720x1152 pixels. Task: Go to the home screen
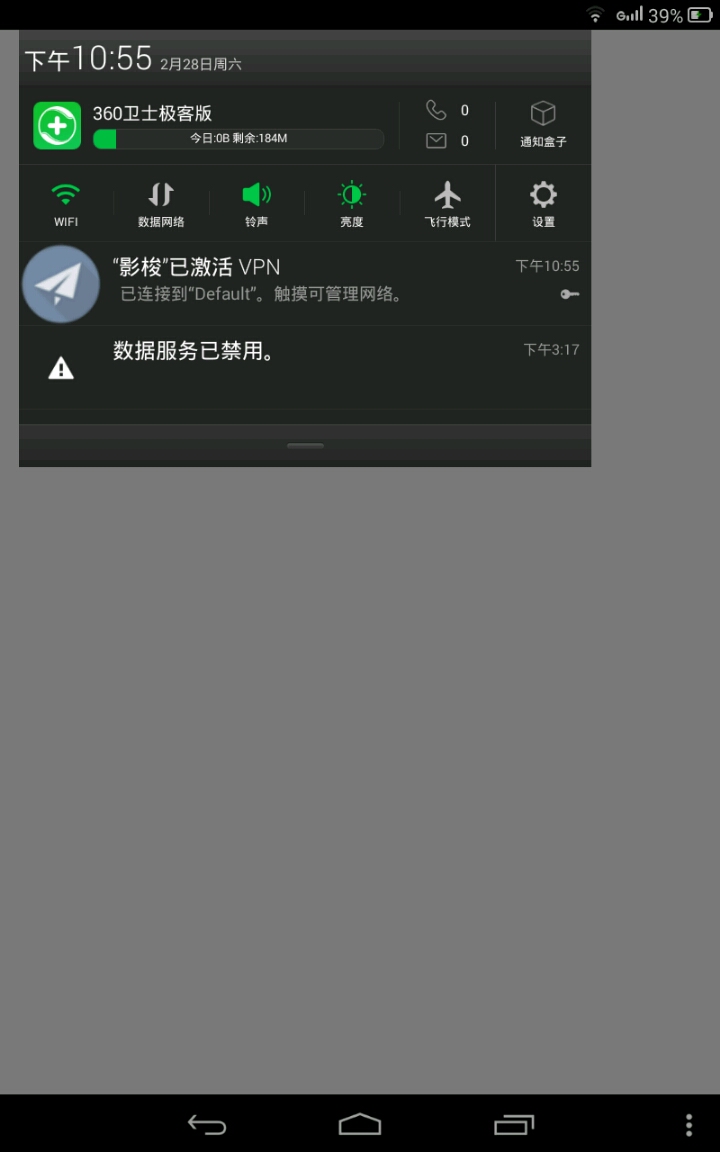(360, 1125)
